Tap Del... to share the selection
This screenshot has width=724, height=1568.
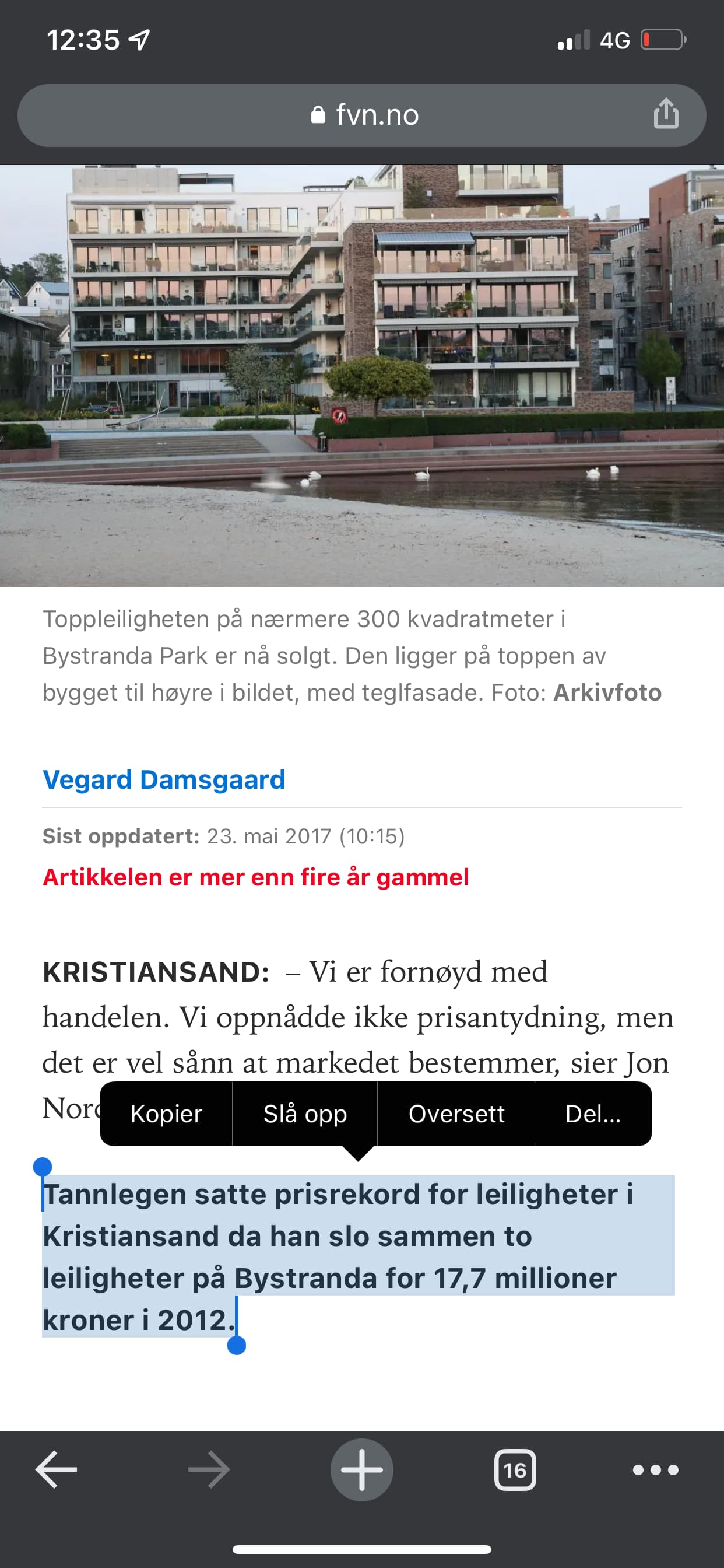(x=593, y=1114)
